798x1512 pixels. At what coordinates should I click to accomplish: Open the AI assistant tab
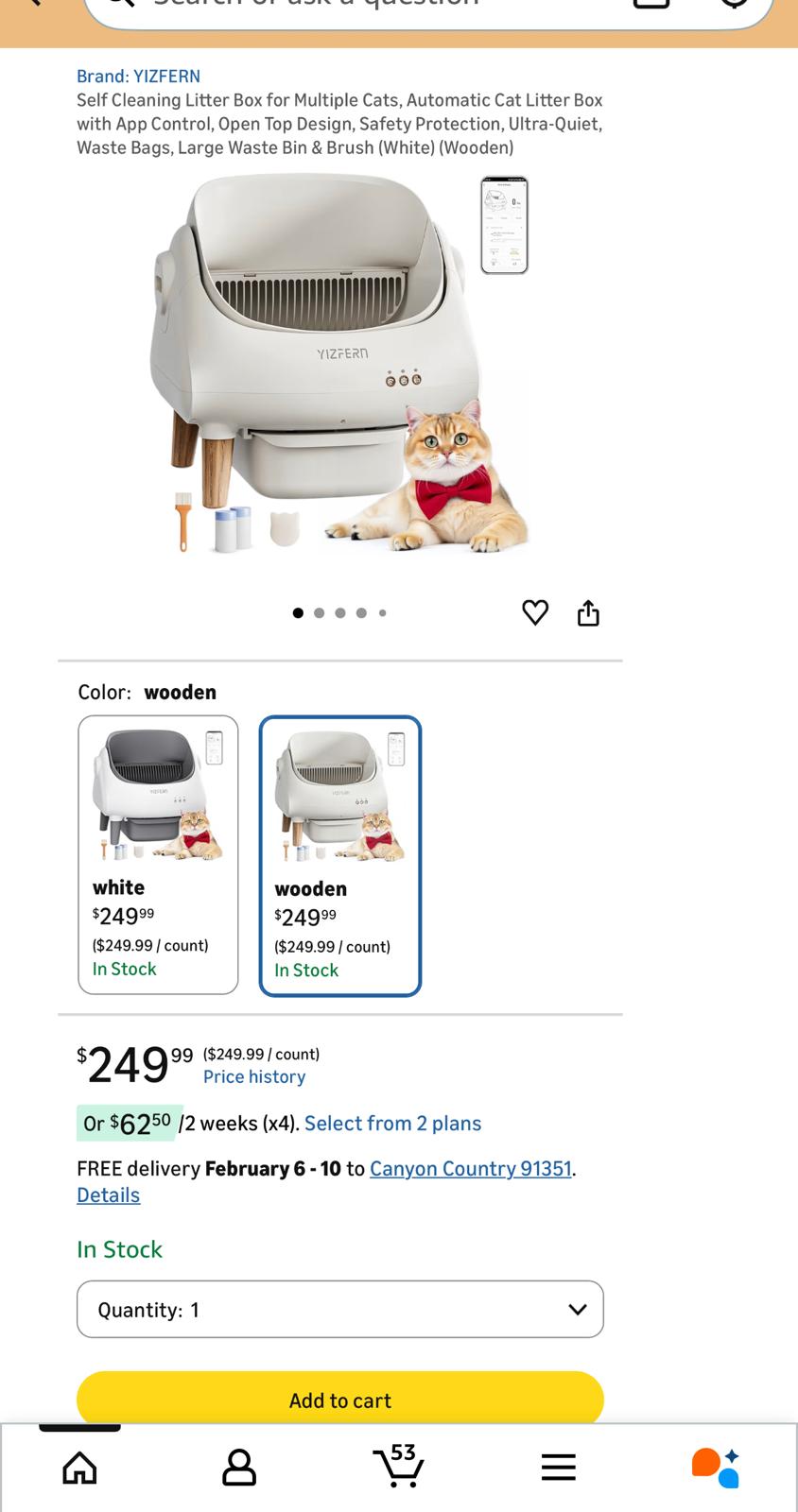716,1468
